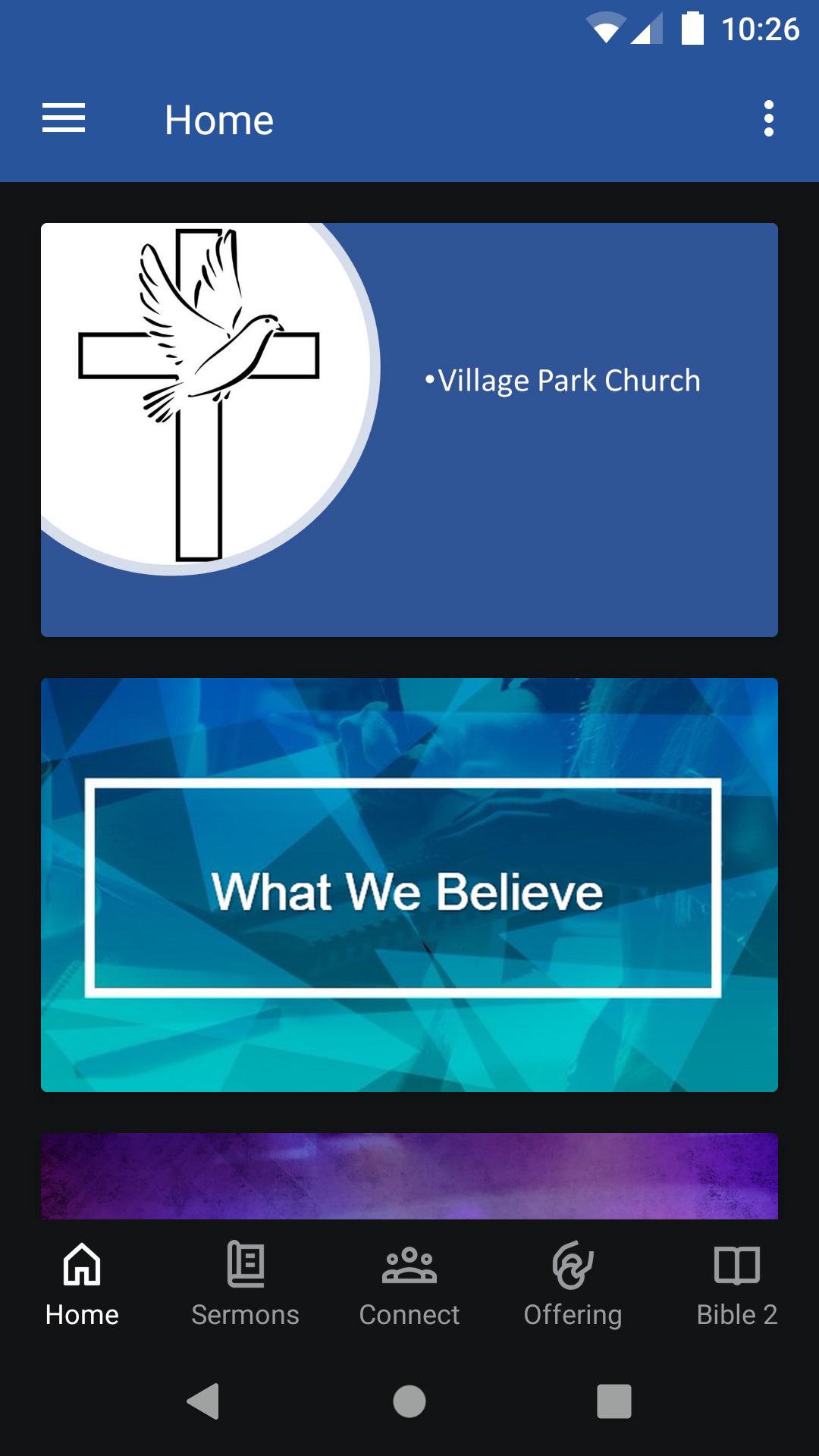Open the hamburger drawer menu

64,119
